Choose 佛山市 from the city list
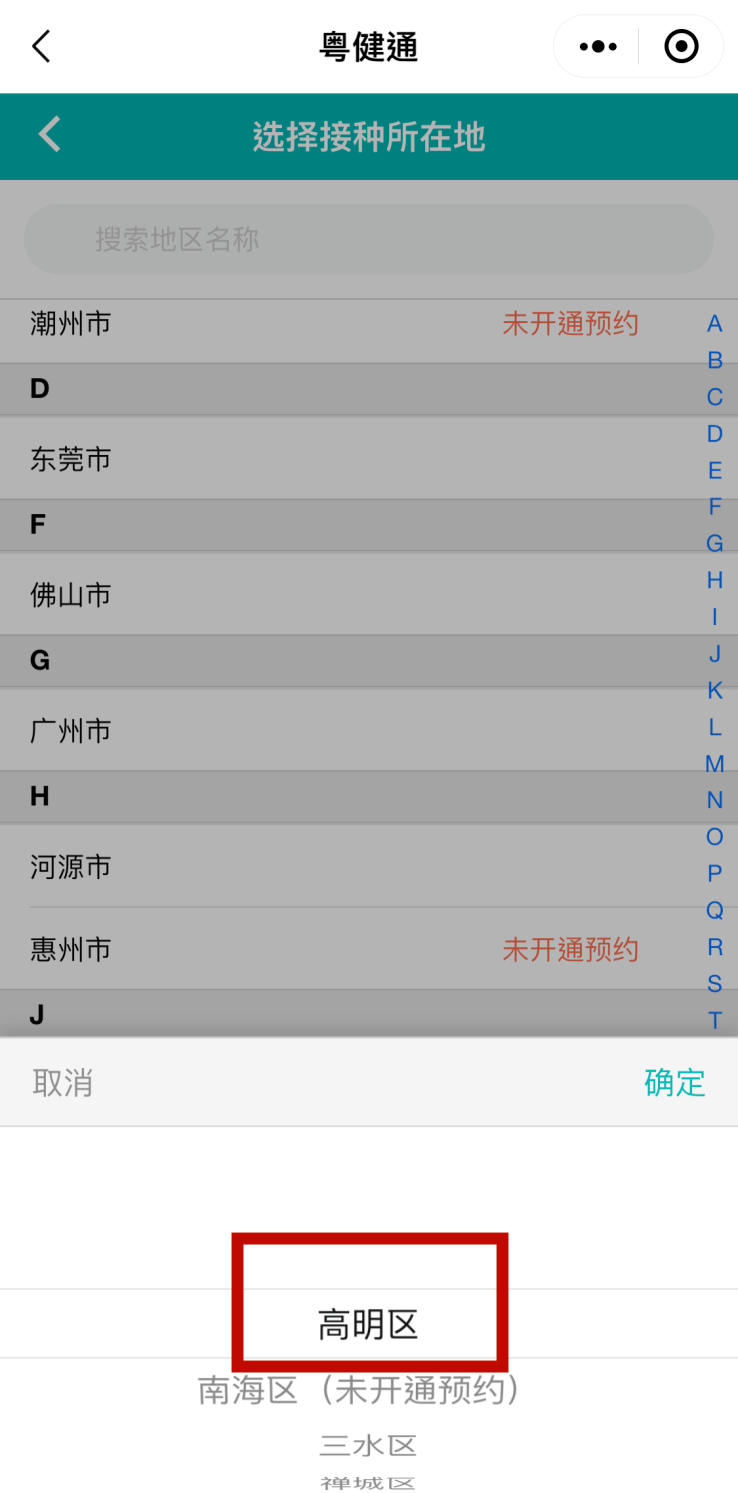The height and width of the screenshot is (1493, 738). point(70,595)
